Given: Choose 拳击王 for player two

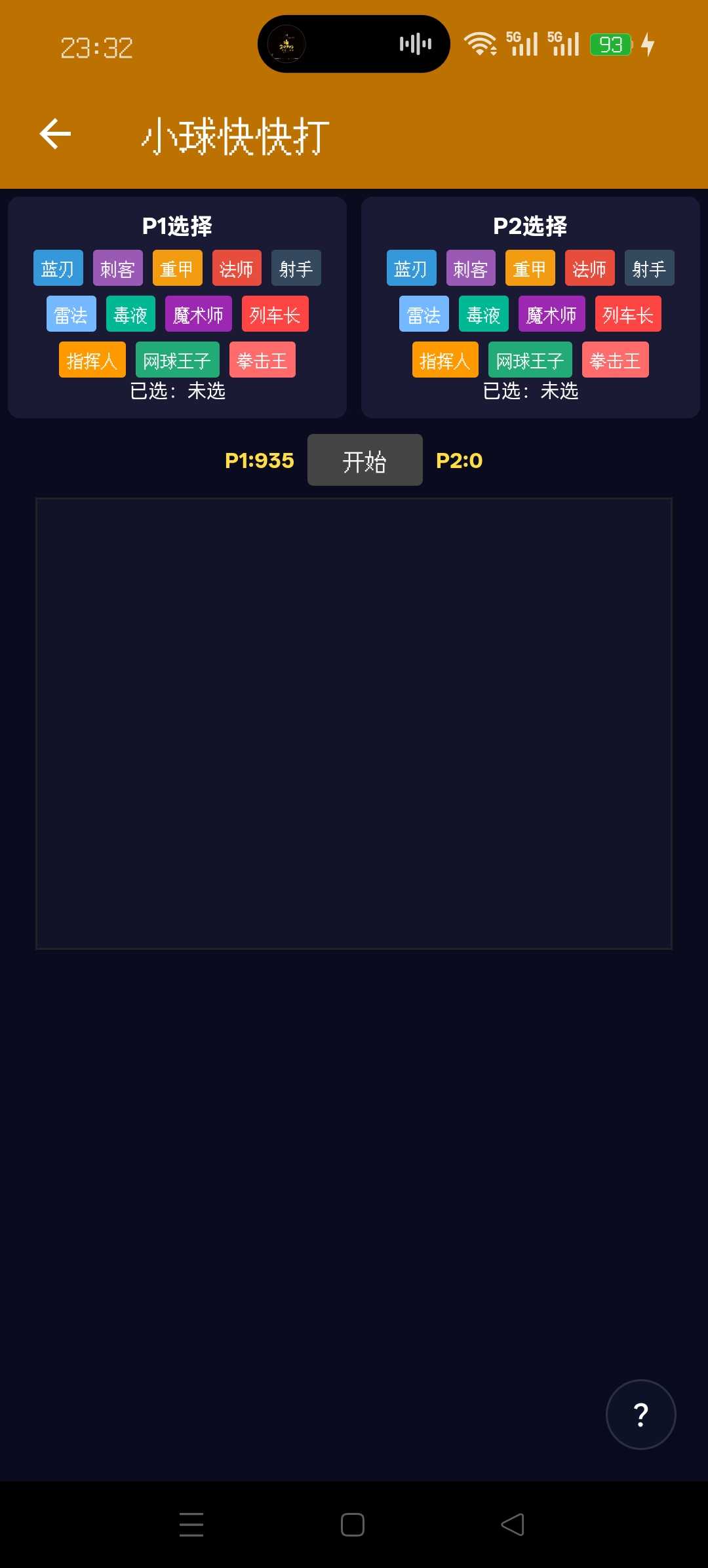Looking at the screenshot, I should (615, 360).
